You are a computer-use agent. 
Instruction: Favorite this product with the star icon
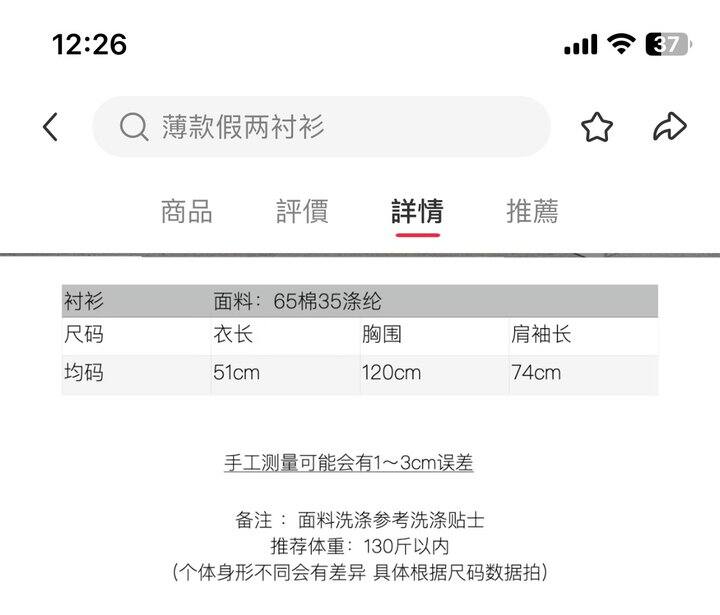(x=597, y=127)
